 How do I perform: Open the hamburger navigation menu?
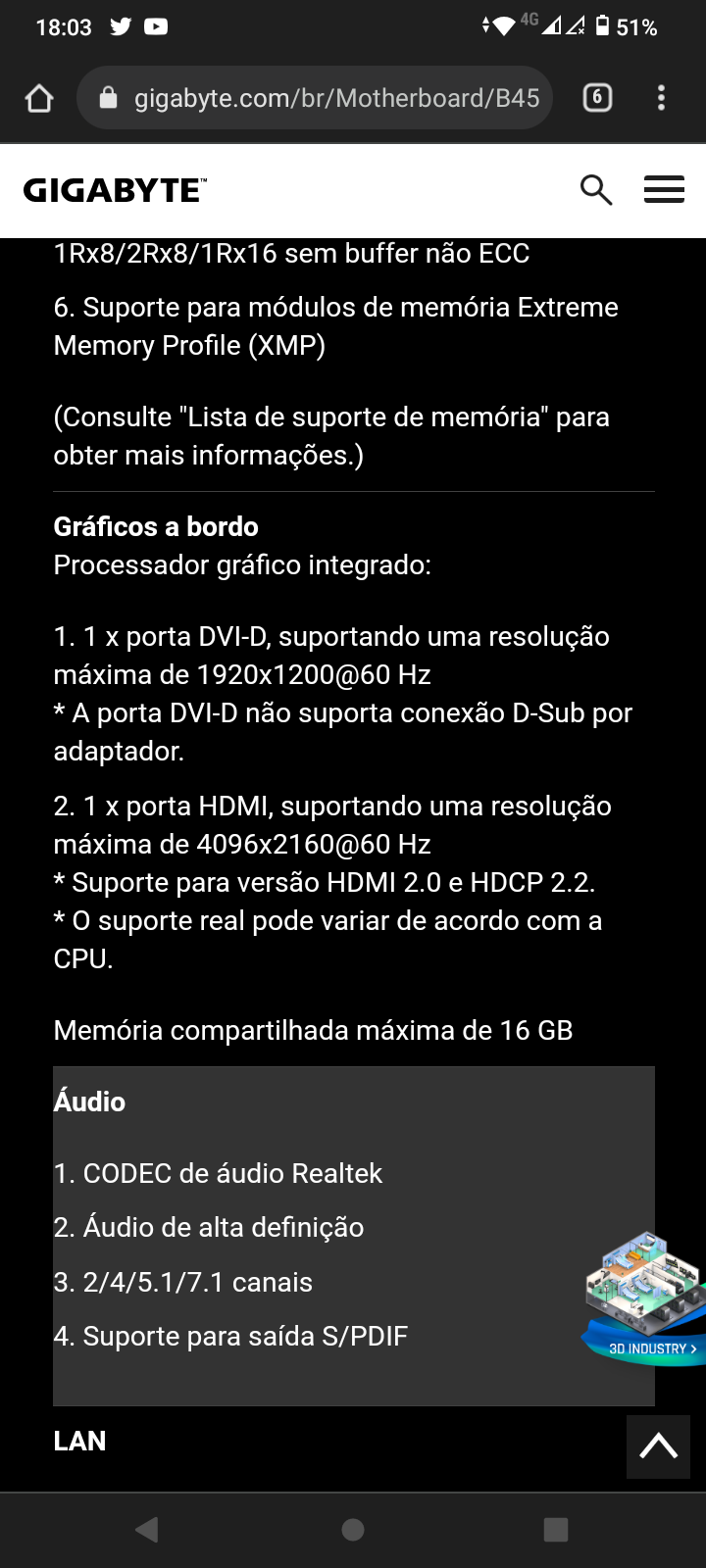tap(664, 190)
